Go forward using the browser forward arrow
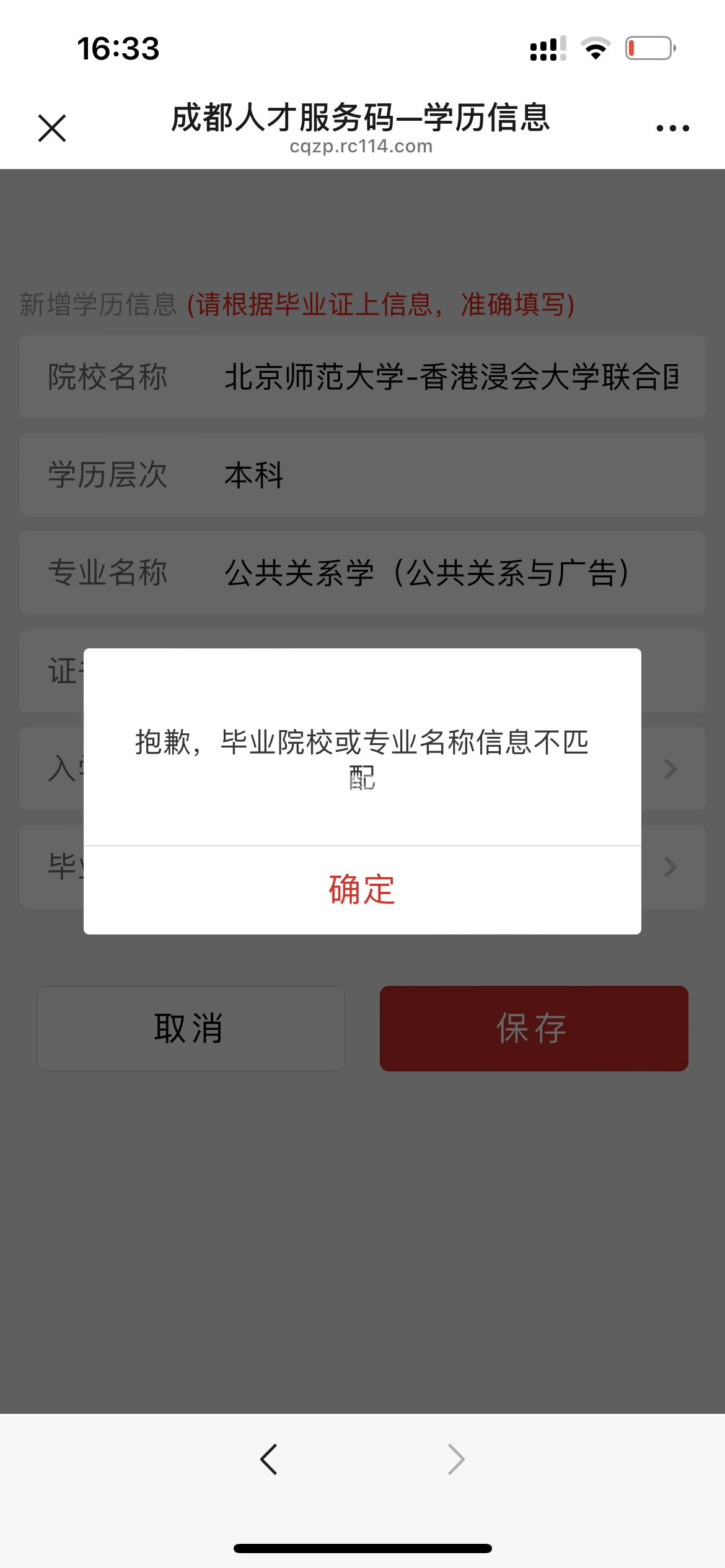The width and height of the screenshot is (725, 1568). click(x=456, y=1460)
